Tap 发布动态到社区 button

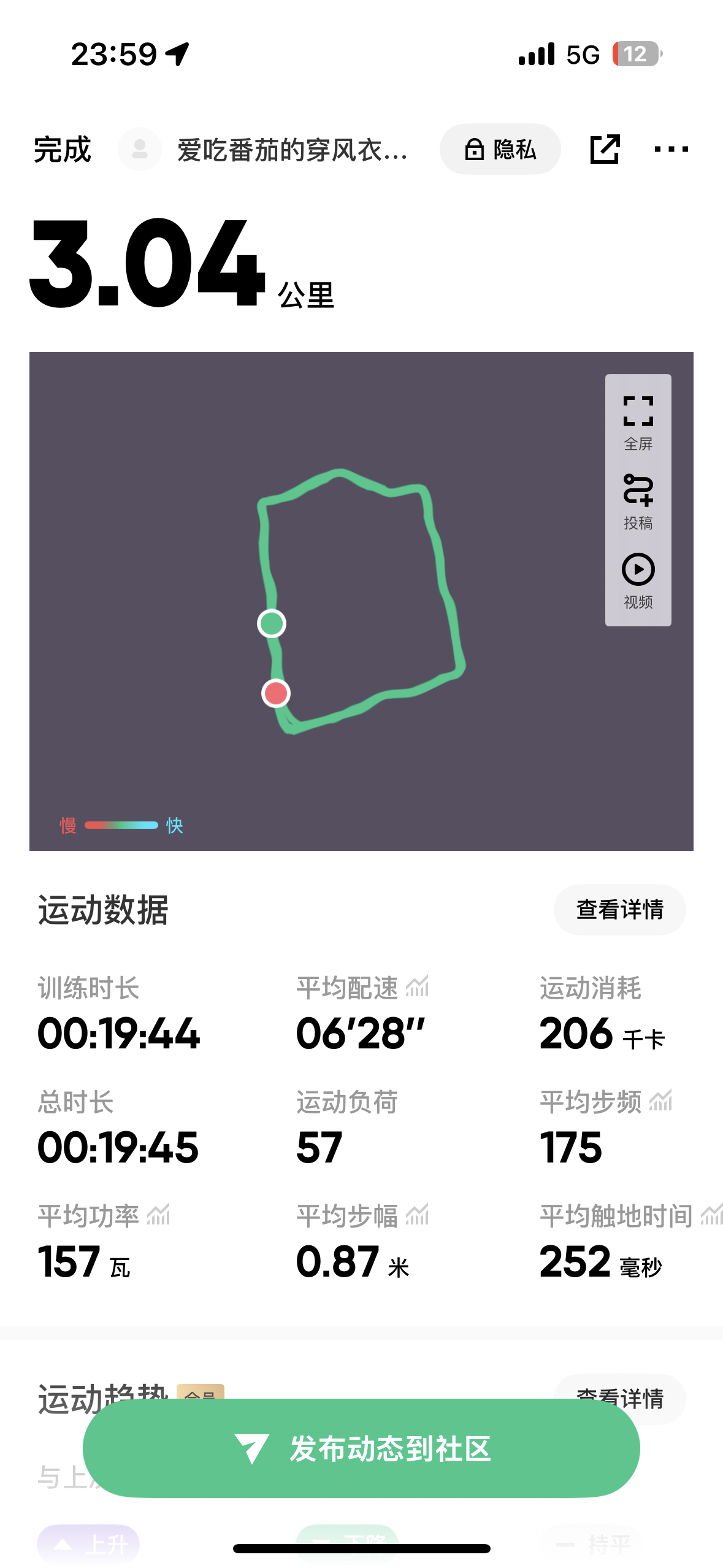(x=361, y=1448)
